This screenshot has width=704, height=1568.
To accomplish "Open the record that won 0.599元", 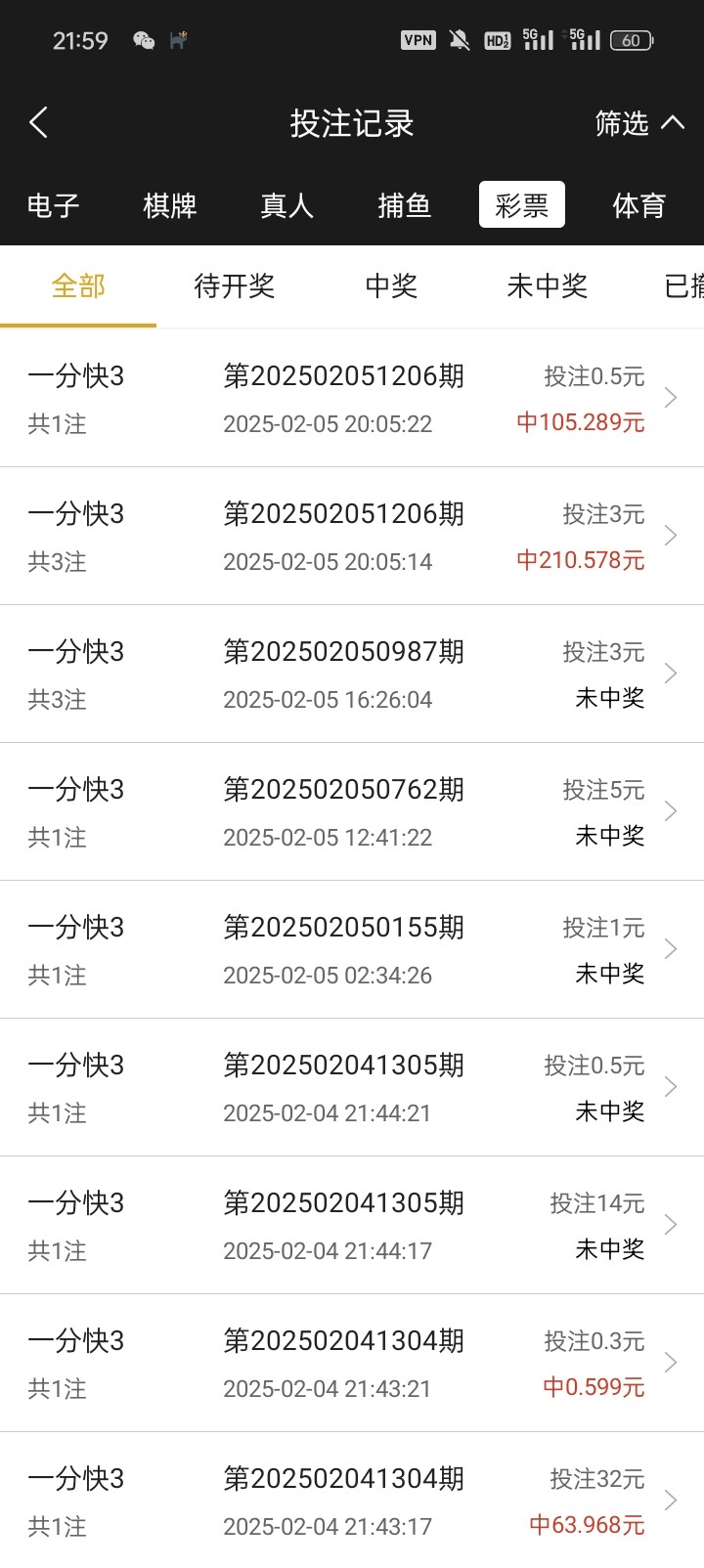I will (352, 1363).
